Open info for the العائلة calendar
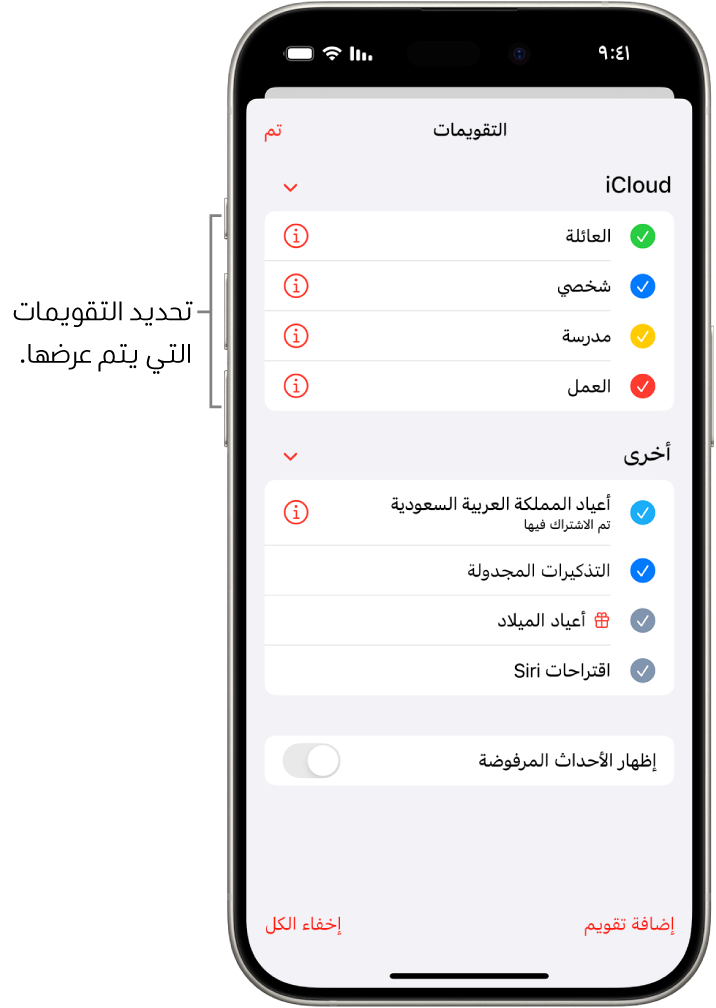 tap(296, 237)
